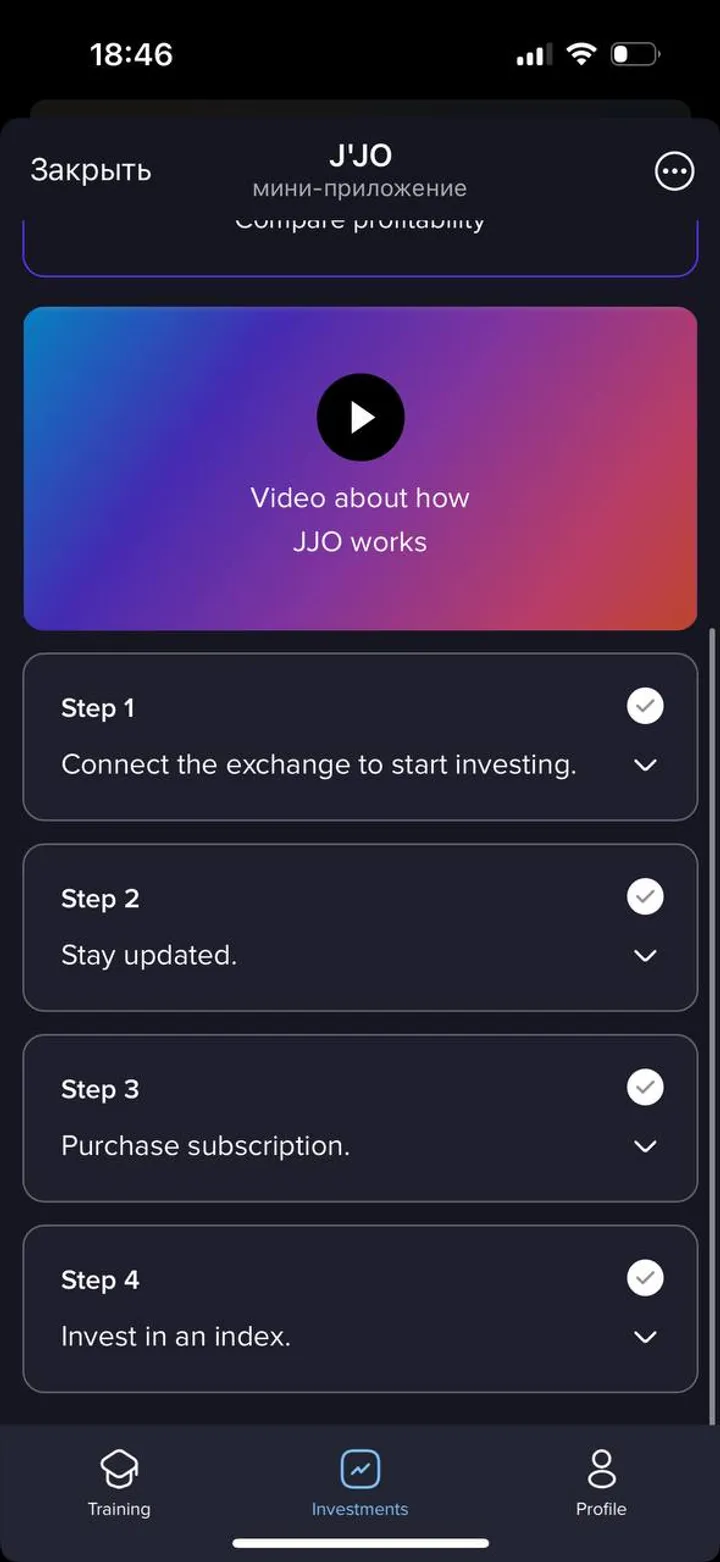Toggle the Step 4 completion checkmark

coord(645,1278)
